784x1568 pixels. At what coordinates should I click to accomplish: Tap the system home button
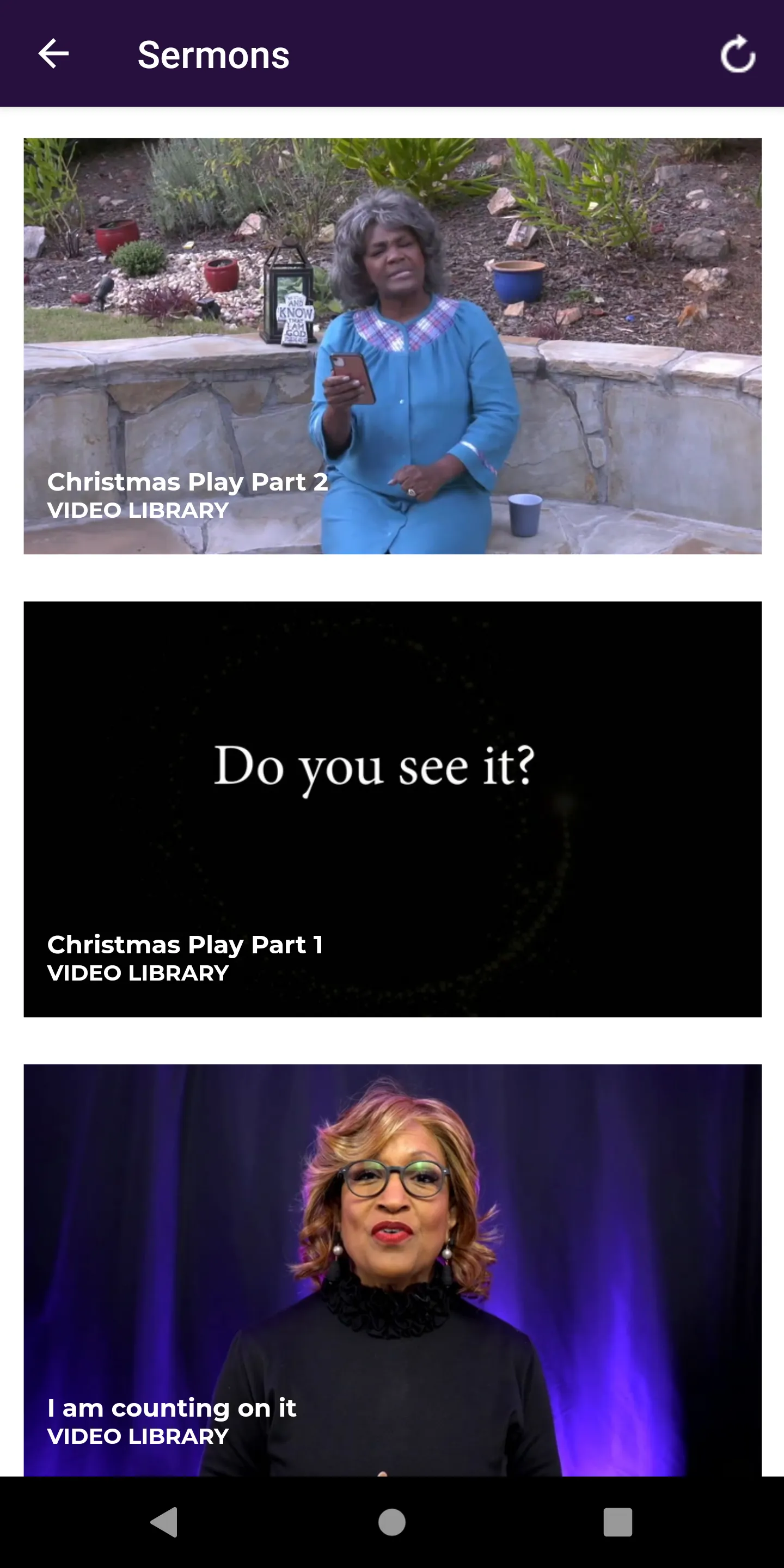click(392, 1522)
